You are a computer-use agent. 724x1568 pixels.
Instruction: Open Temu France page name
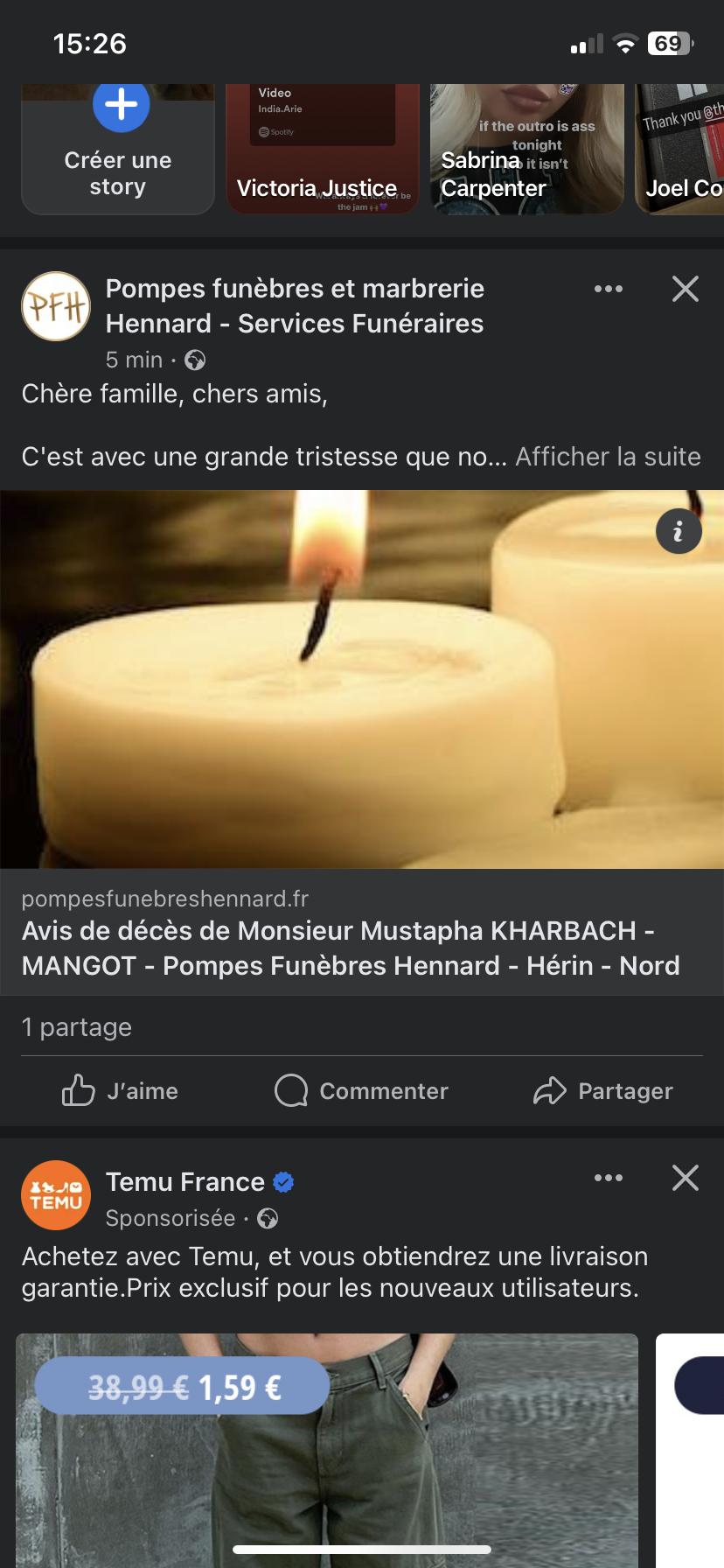click(185, 1182)
